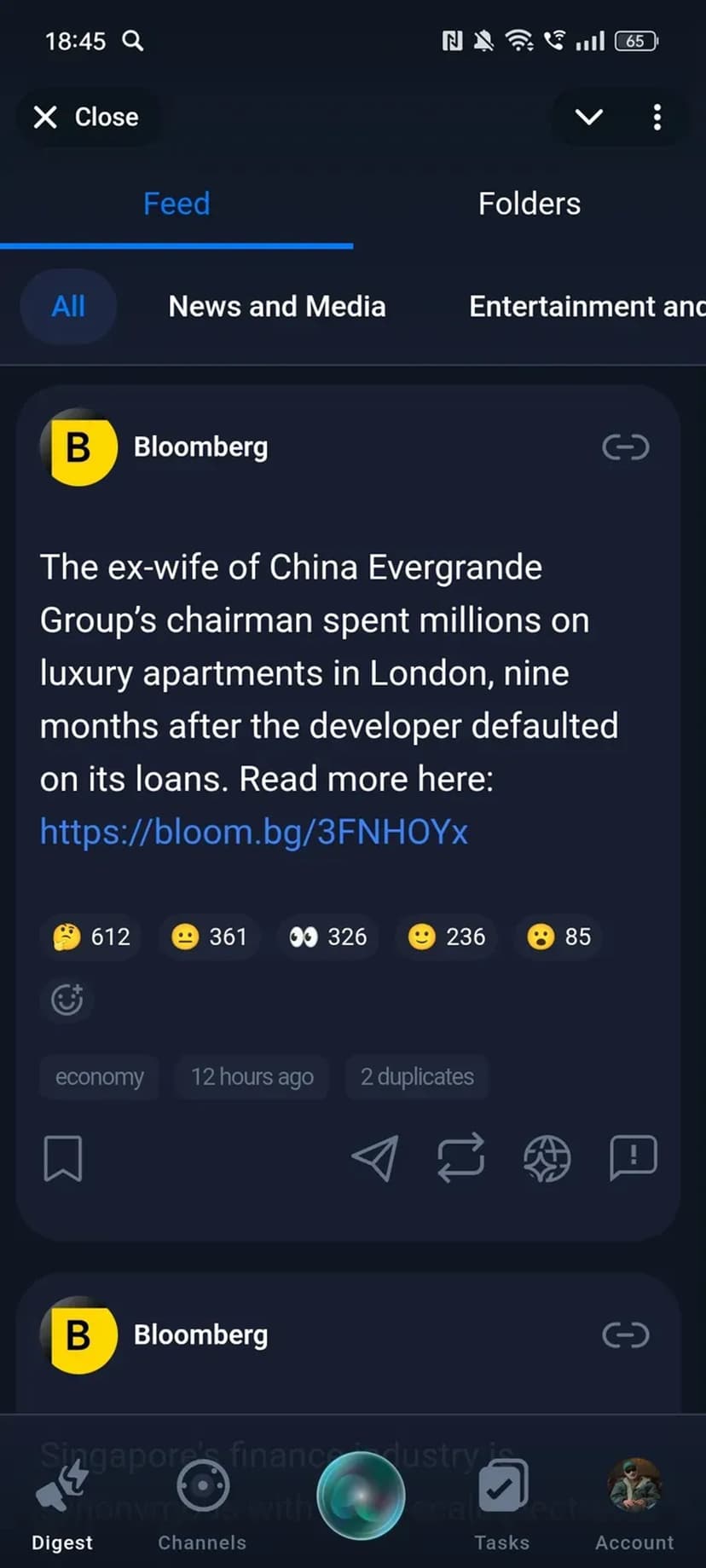React with neutral face showing 361
The image size is (706, 1568).
(x=209, y=937)
